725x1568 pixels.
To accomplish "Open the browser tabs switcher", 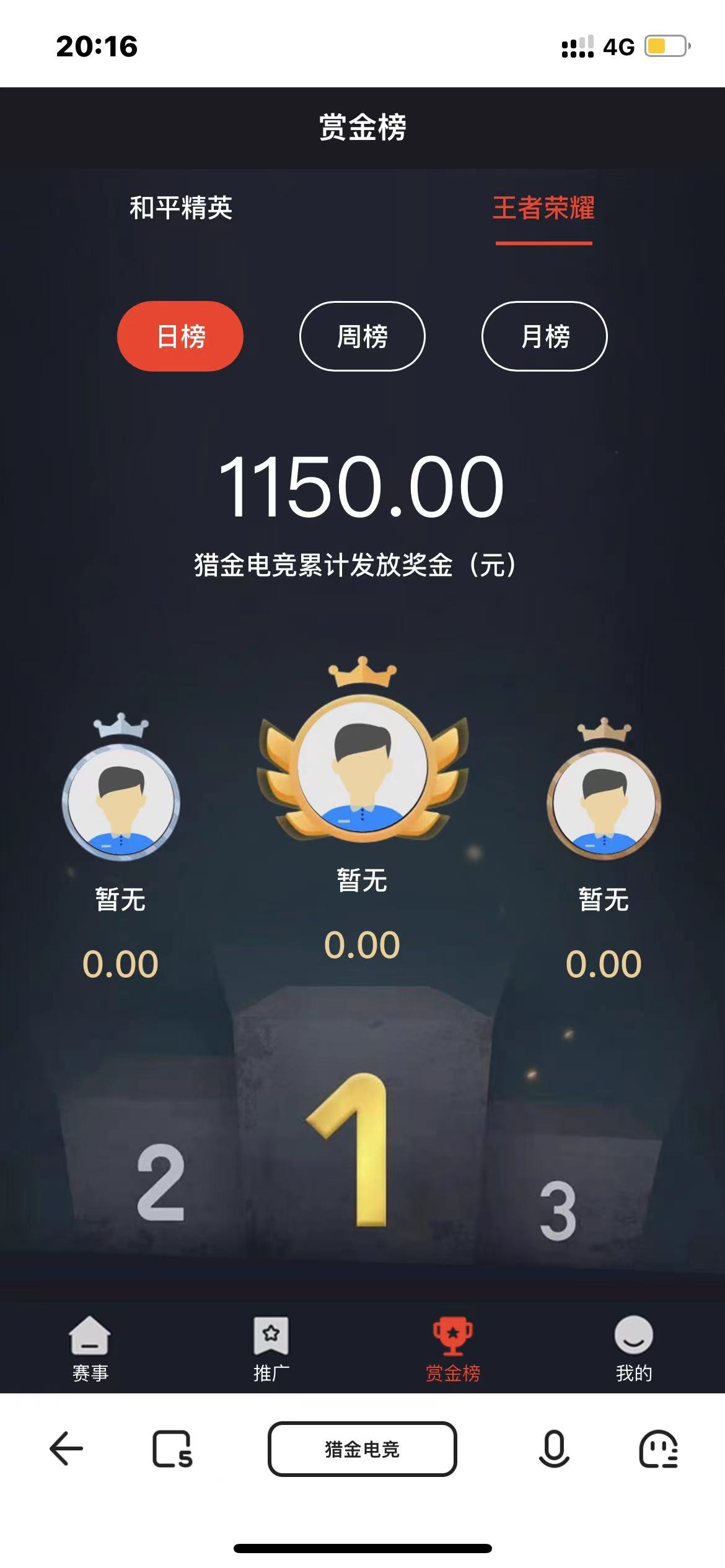I will pyautogui.click(x=172, y=1449).
